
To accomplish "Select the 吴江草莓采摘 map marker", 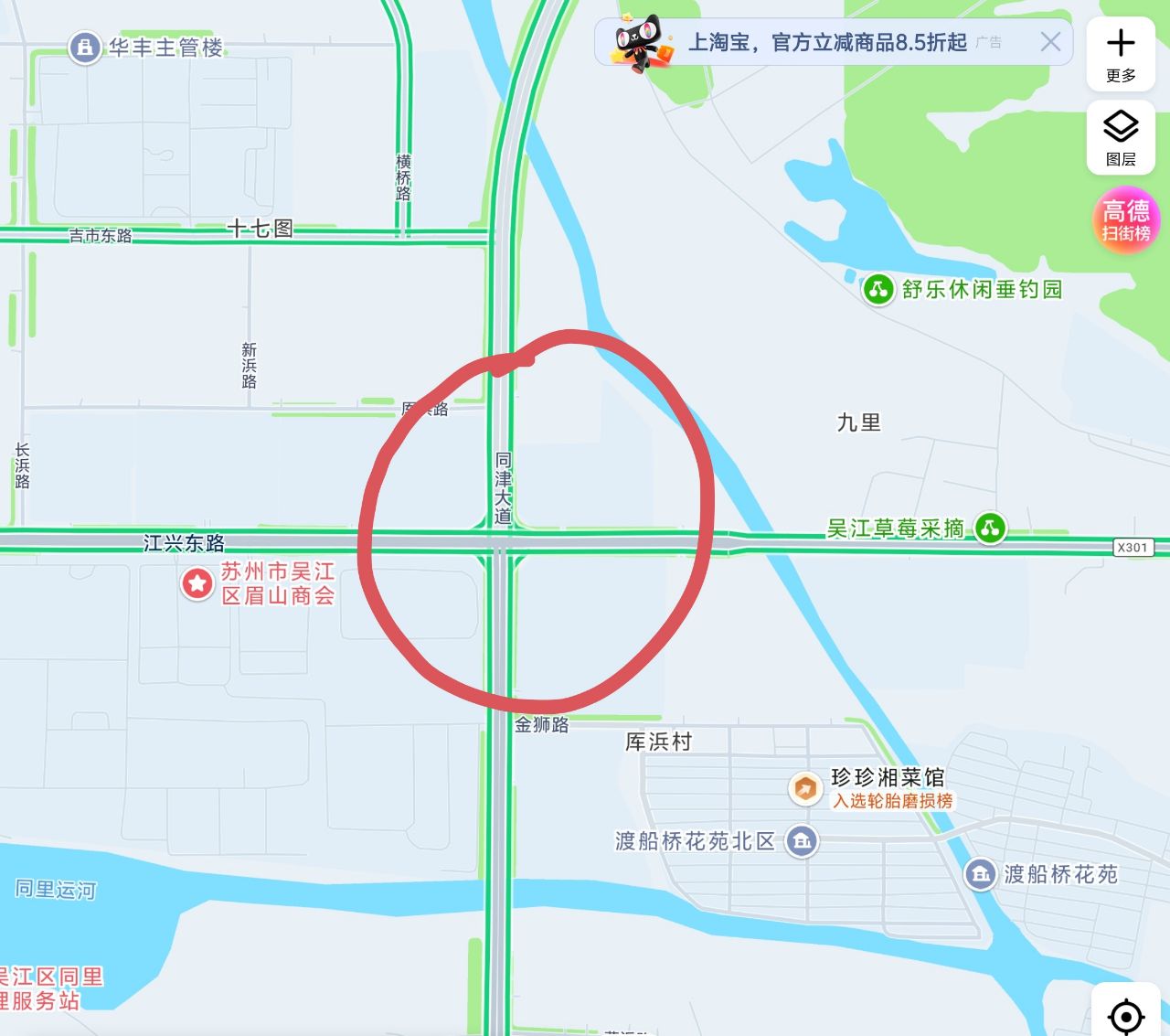I will (990, 528).
